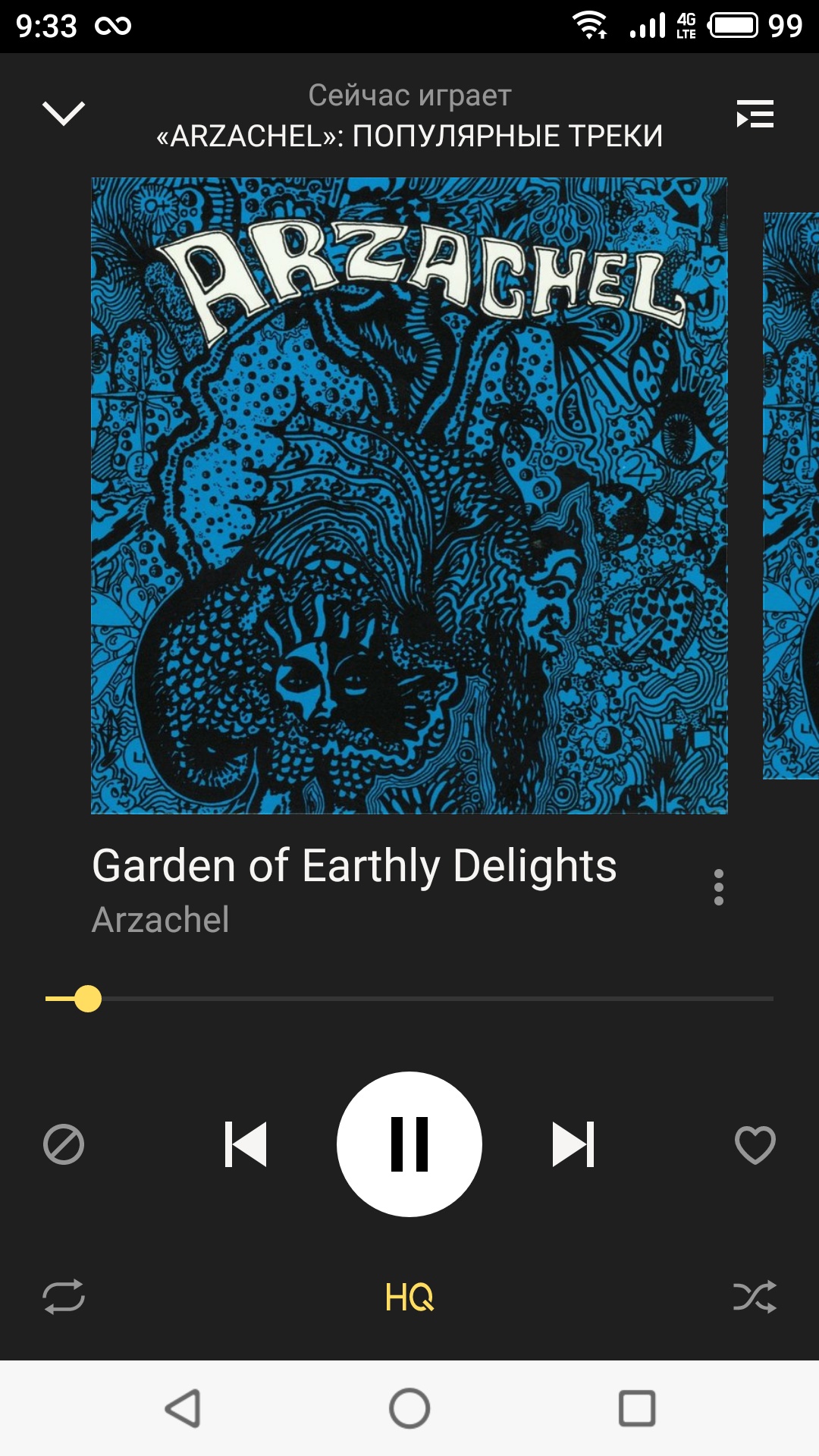The image size is (819, 1456).
Task: Toggle shuffle playback
Action: (755, 1297)
